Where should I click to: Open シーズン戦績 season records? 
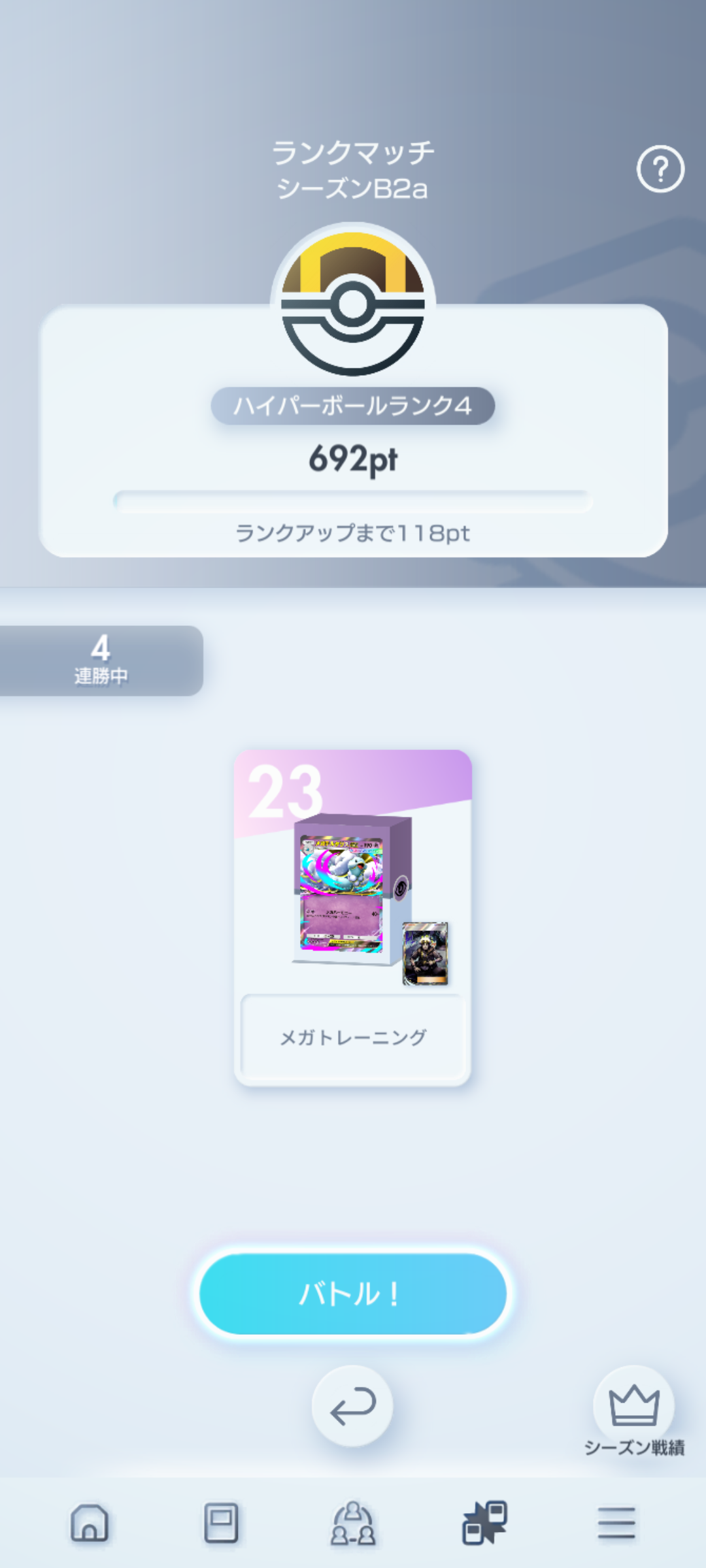633,1410
